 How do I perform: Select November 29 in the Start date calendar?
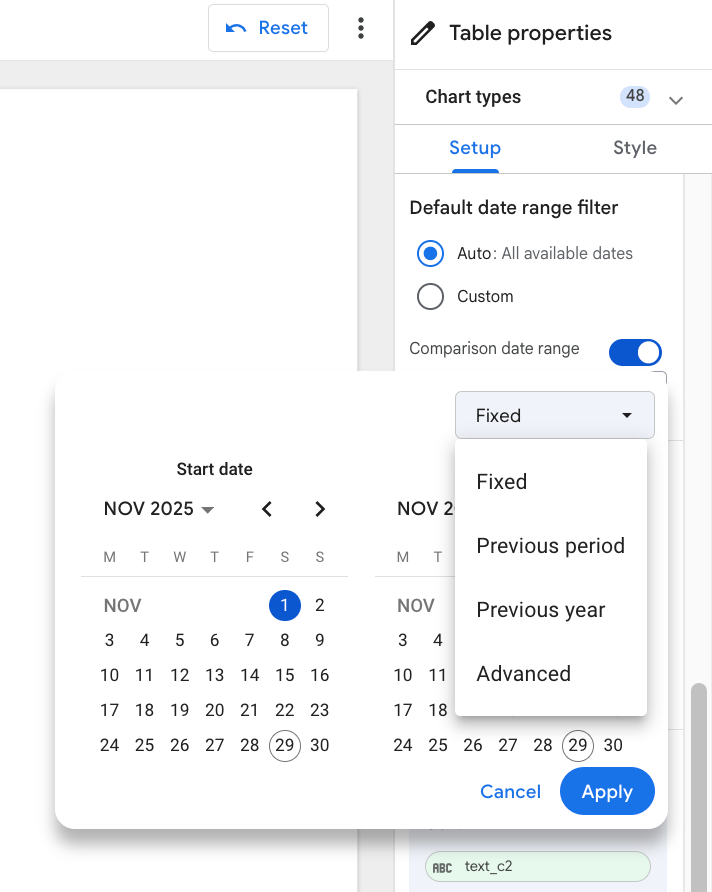(x=285, y=745)
